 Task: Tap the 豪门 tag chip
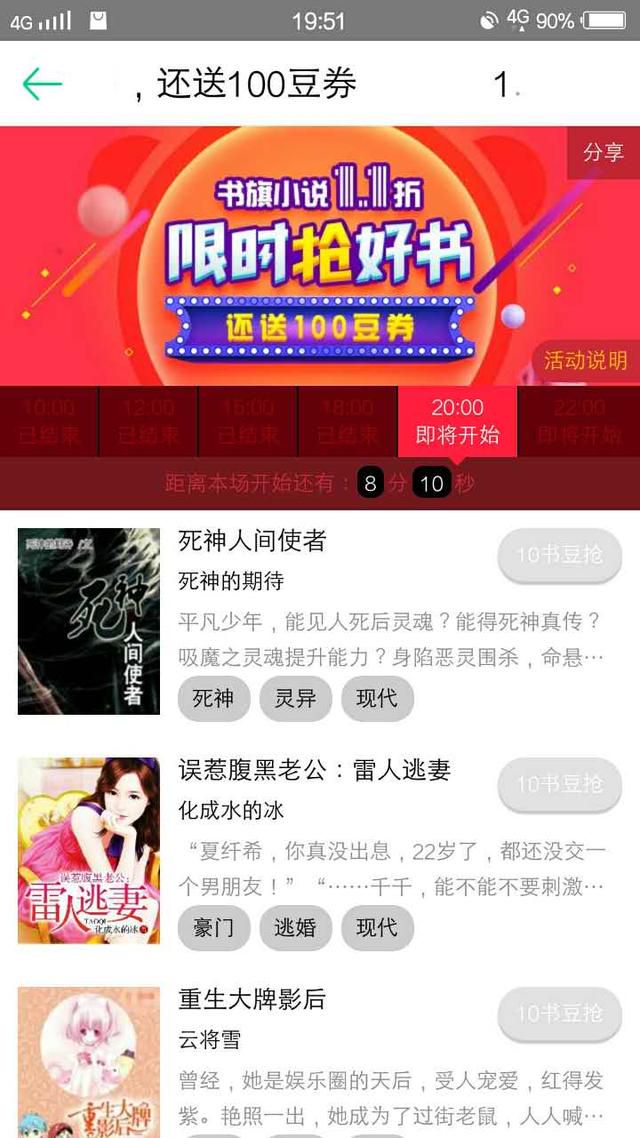click(x=212, y=927)
